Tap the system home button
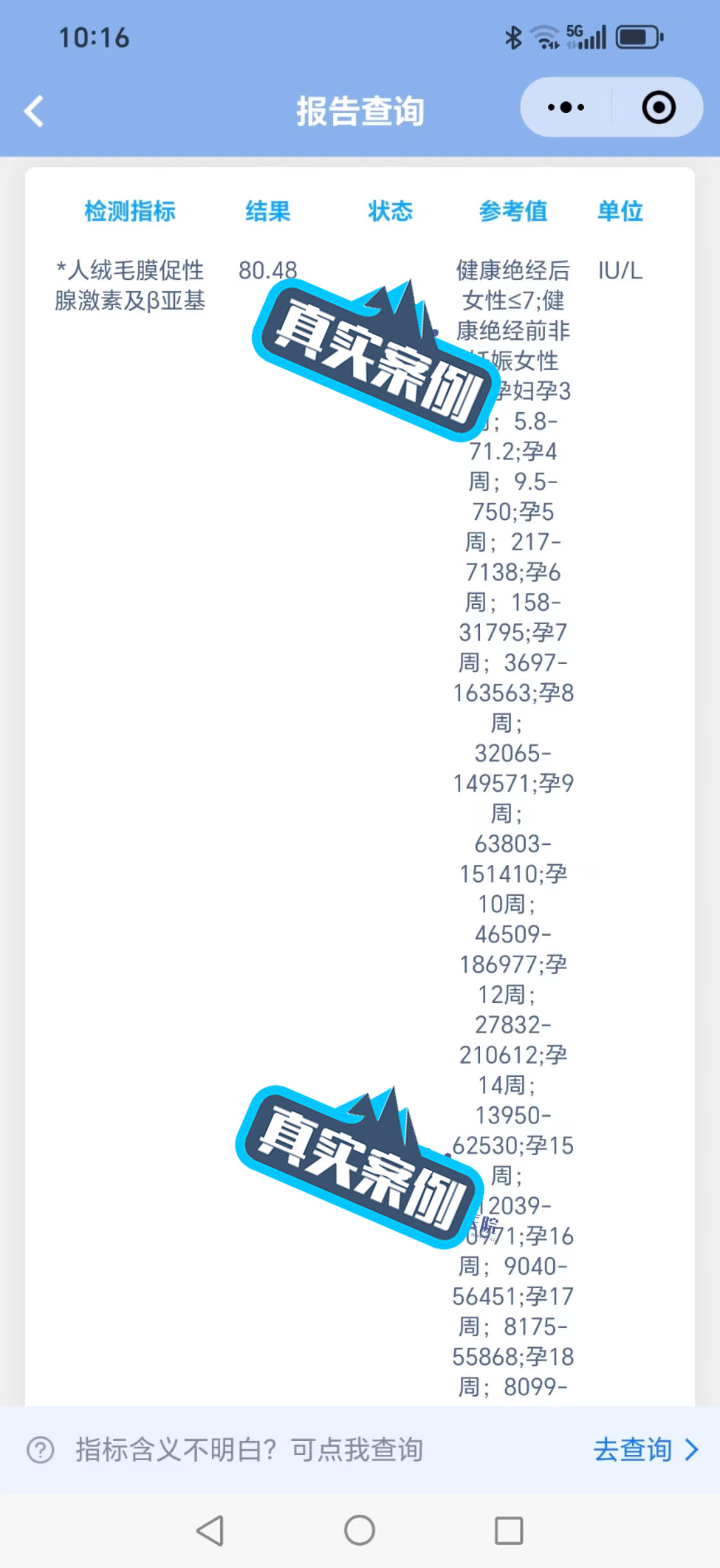720x1568 pixels. pos(359,1530)
